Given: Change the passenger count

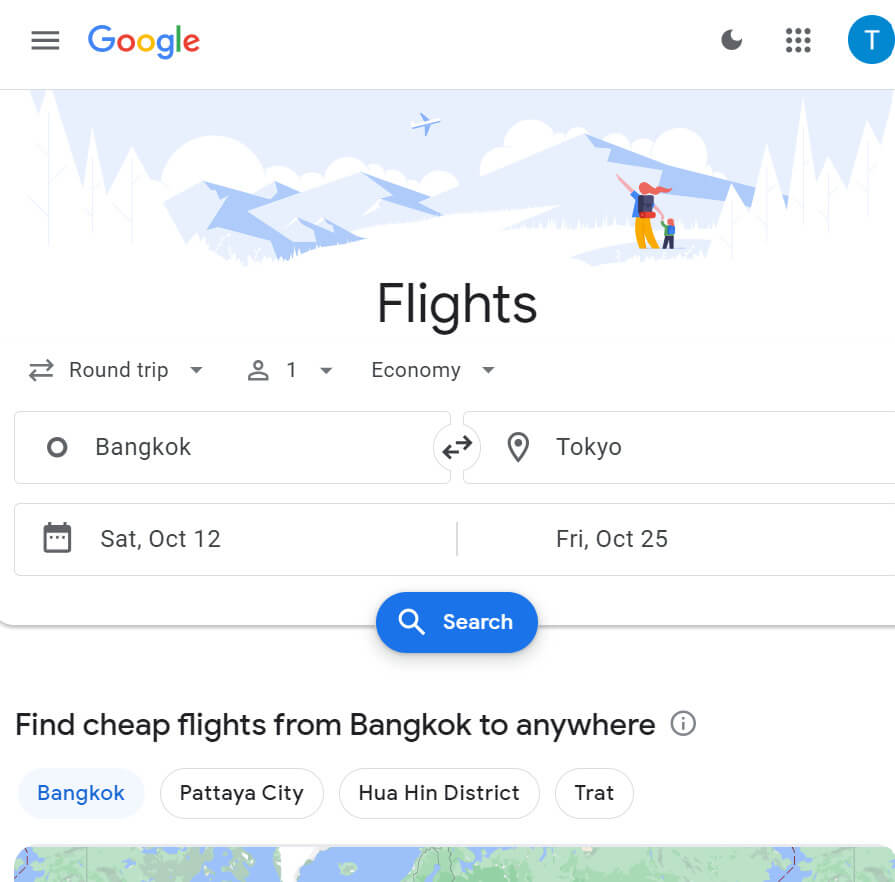Looking at the screenshot, I should pyautogui.click(x=290, y=370).
